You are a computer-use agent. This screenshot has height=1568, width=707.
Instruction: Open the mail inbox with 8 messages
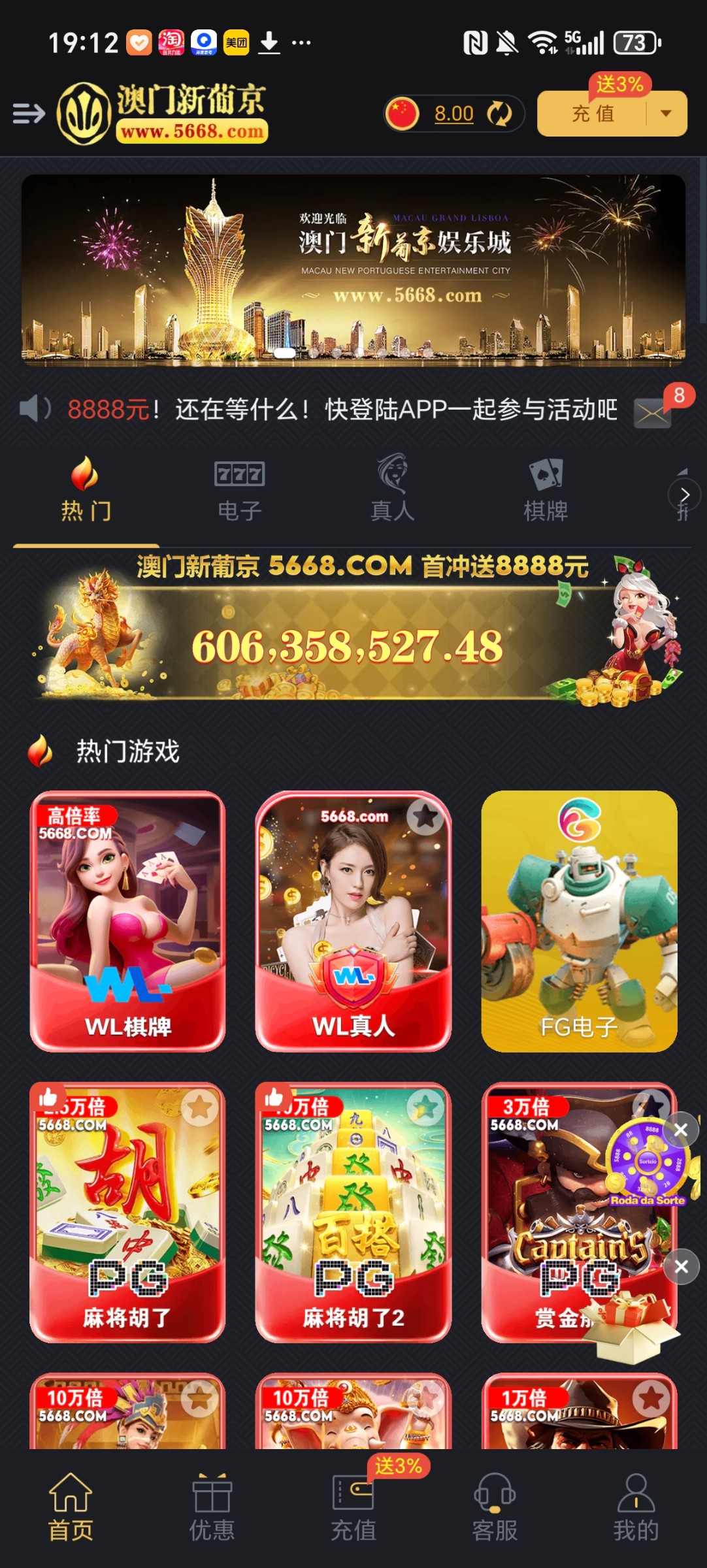coord(652,413)
